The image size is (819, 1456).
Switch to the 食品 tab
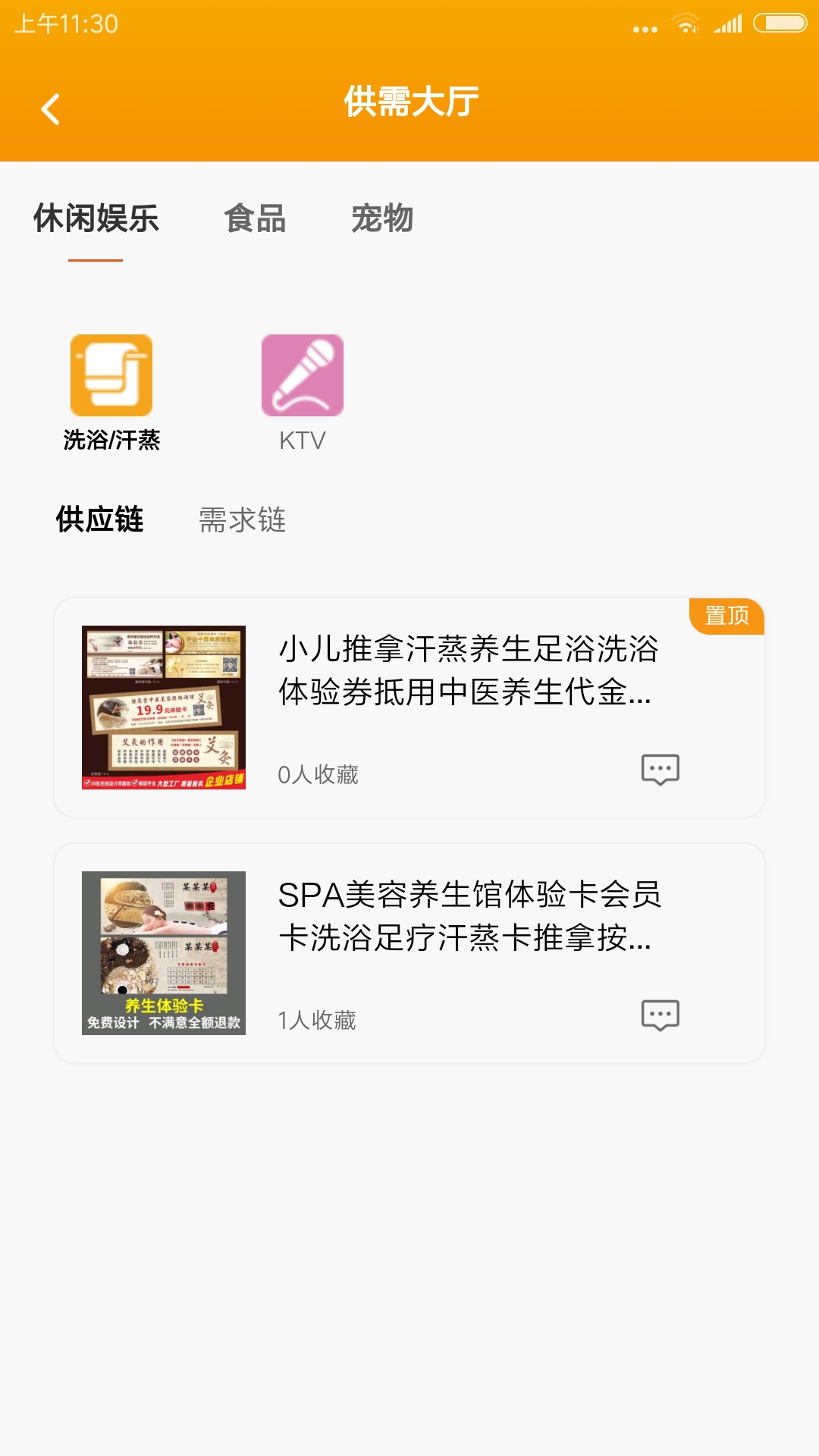255,219
